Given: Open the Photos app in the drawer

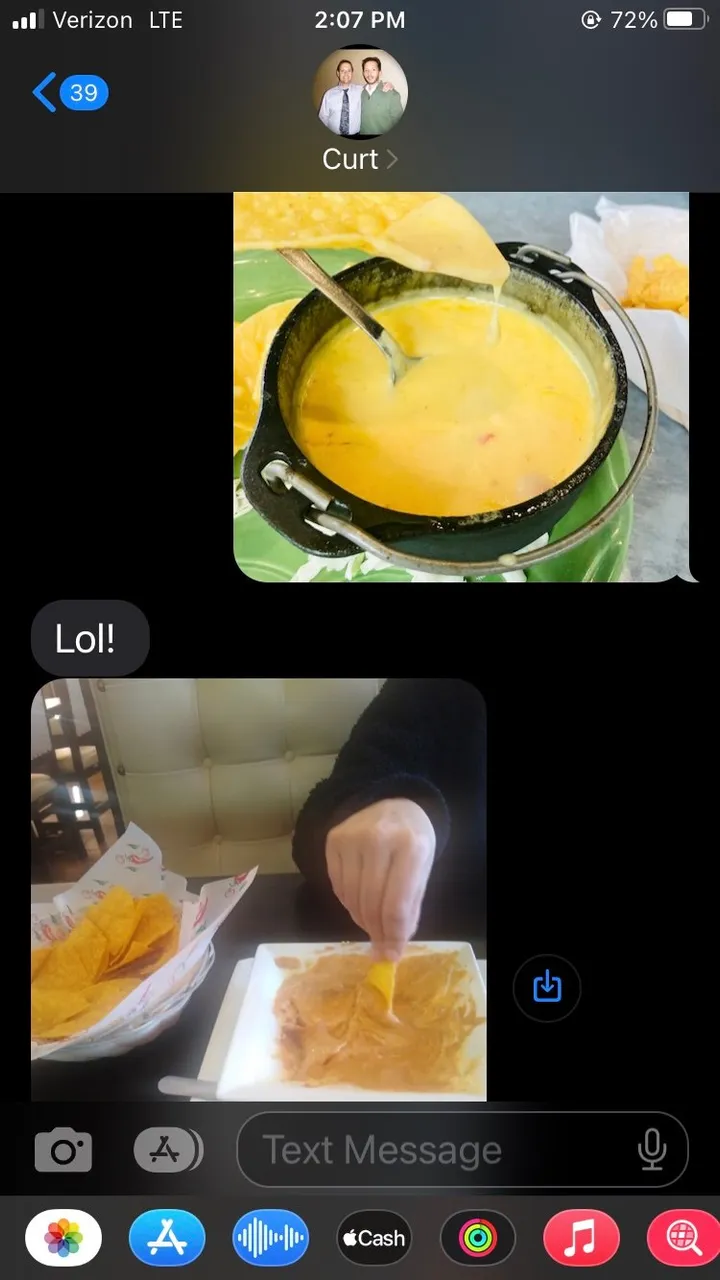Looking at the screenshot, I should 63,1238.
